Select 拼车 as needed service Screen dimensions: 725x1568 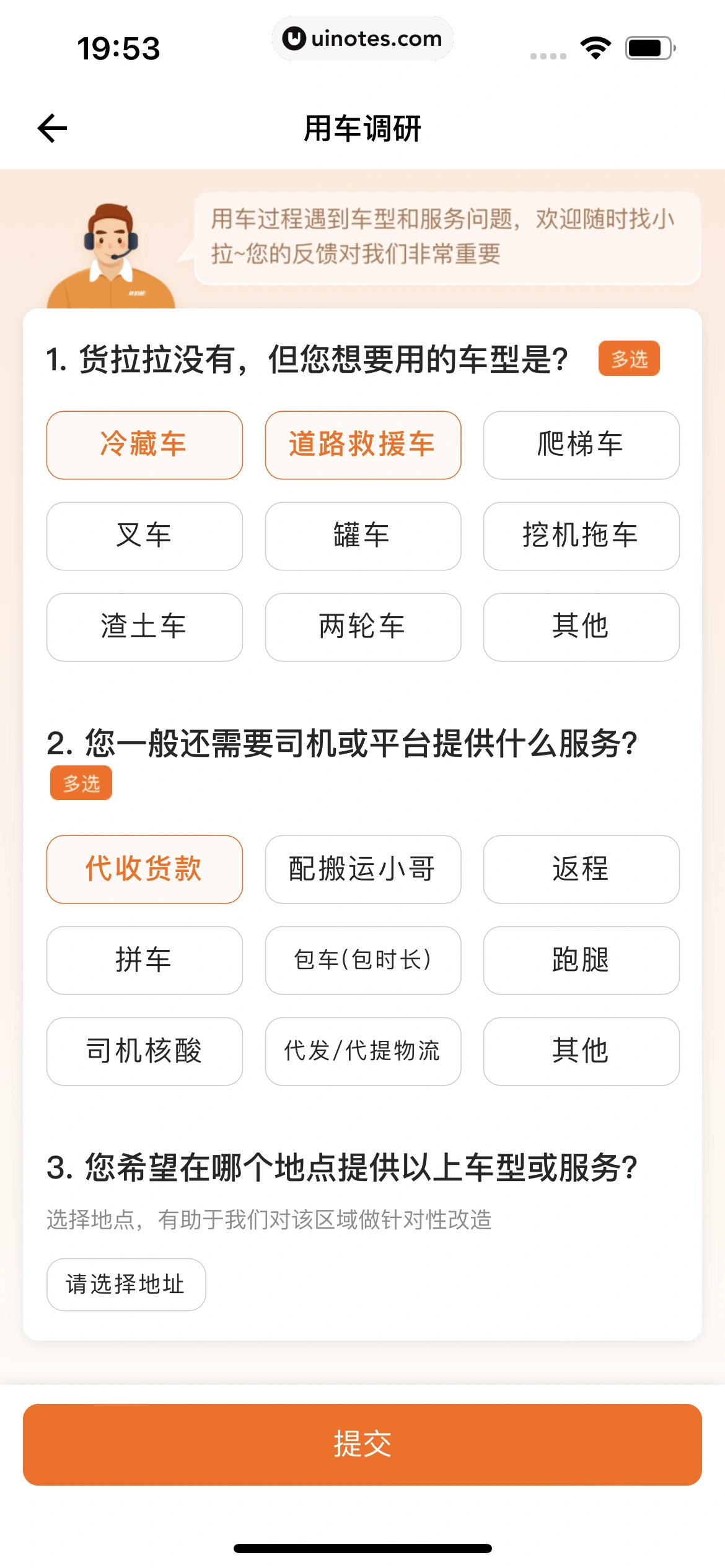(x=144, y=960)
